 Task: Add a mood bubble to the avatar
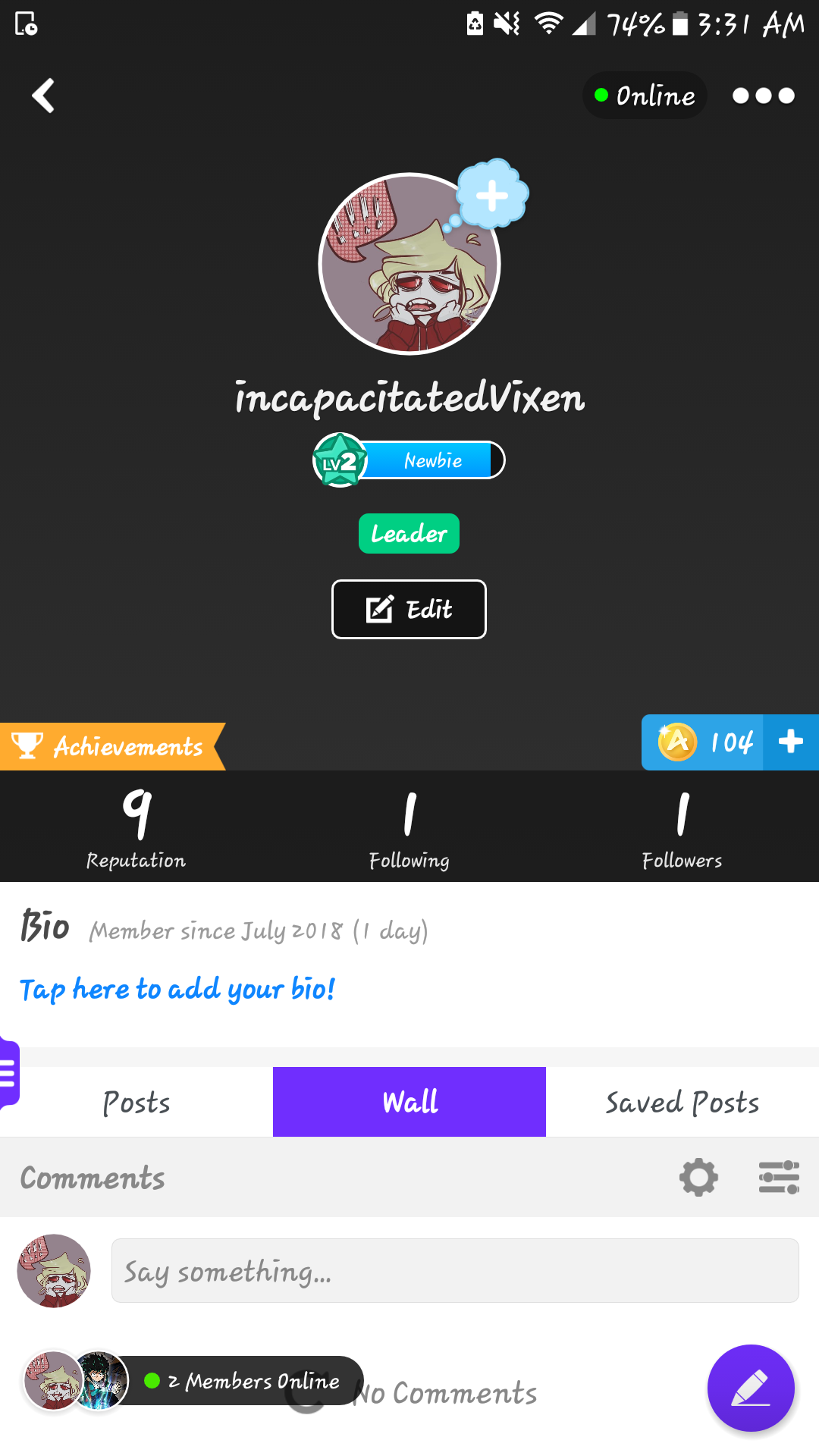pyautogui.click(x=493, y=196)
